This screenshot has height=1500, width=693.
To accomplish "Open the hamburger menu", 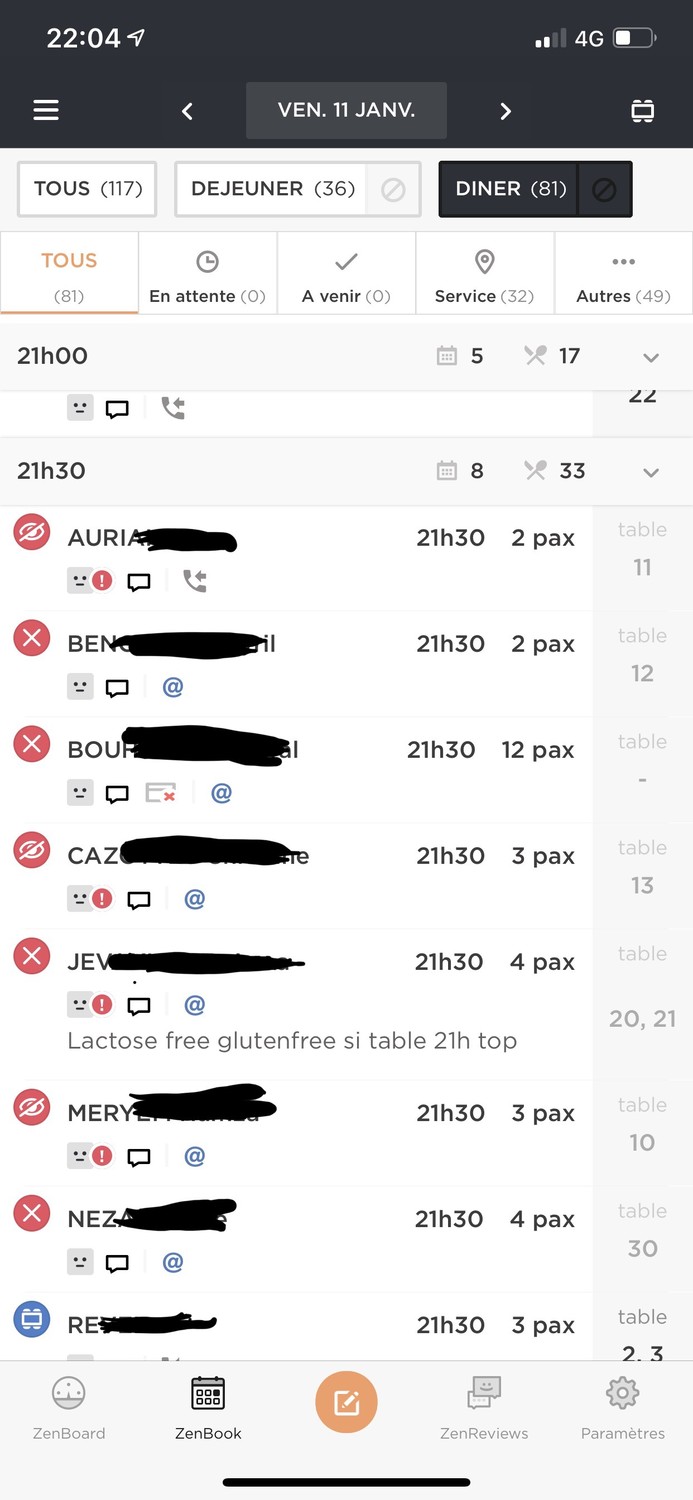I will pos(46,111).
